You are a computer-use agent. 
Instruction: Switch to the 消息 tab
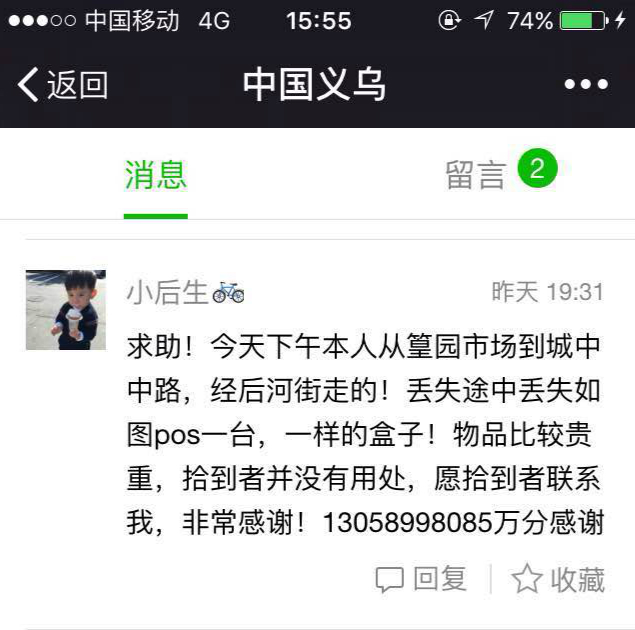156,175
